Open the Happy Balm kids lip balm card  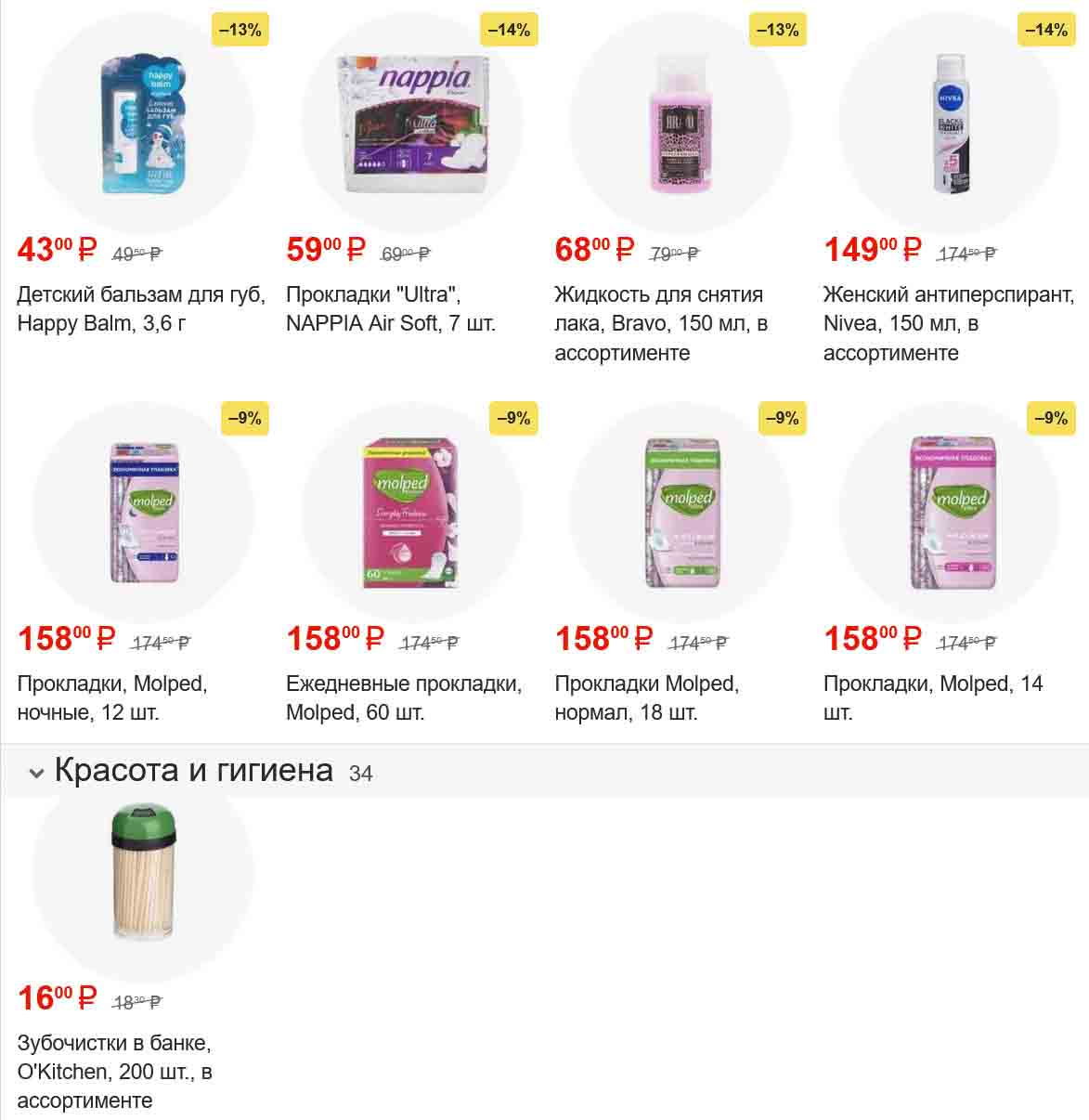(143, 125)
